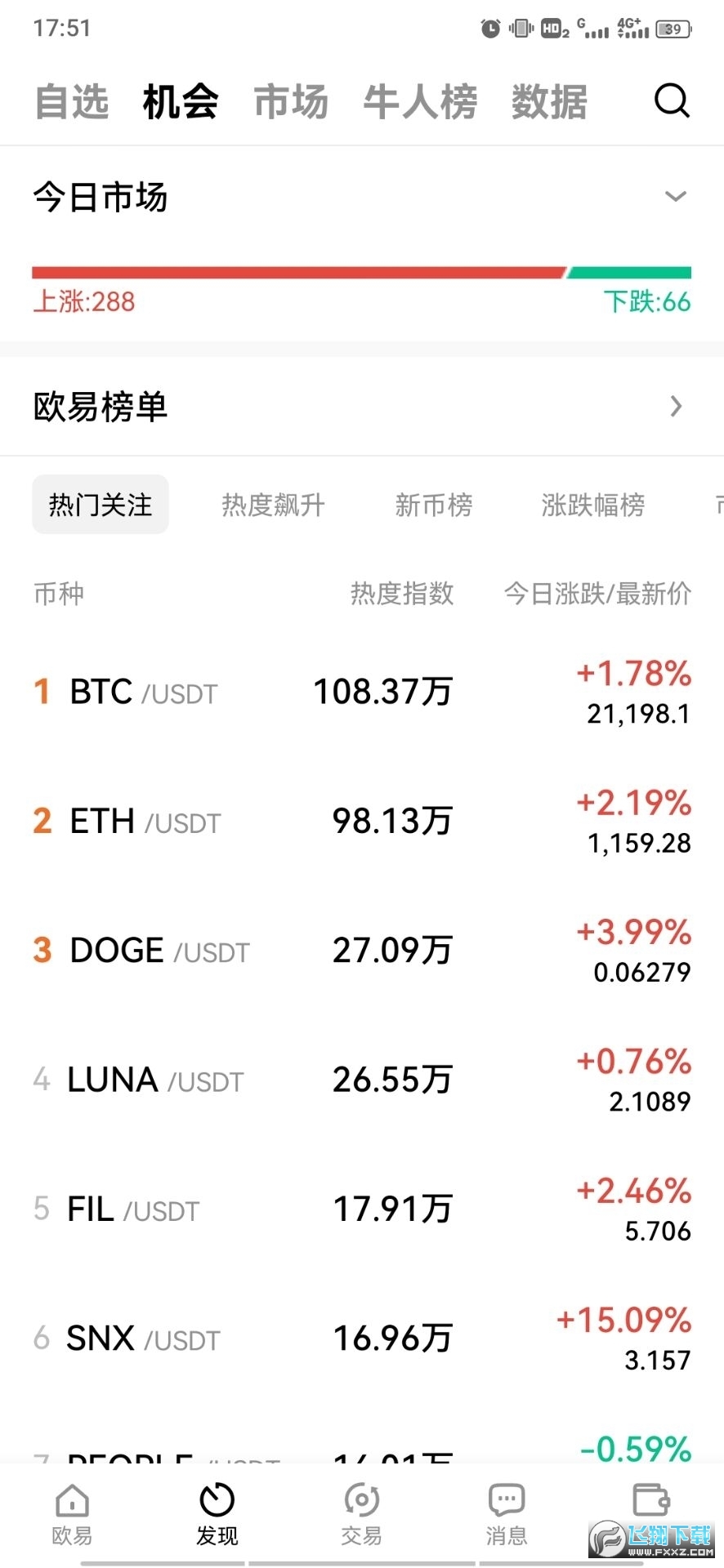This screenshot has width=724, height=1568.
Task: Select the 数据 menu item
Action: (x=549, y=101)
